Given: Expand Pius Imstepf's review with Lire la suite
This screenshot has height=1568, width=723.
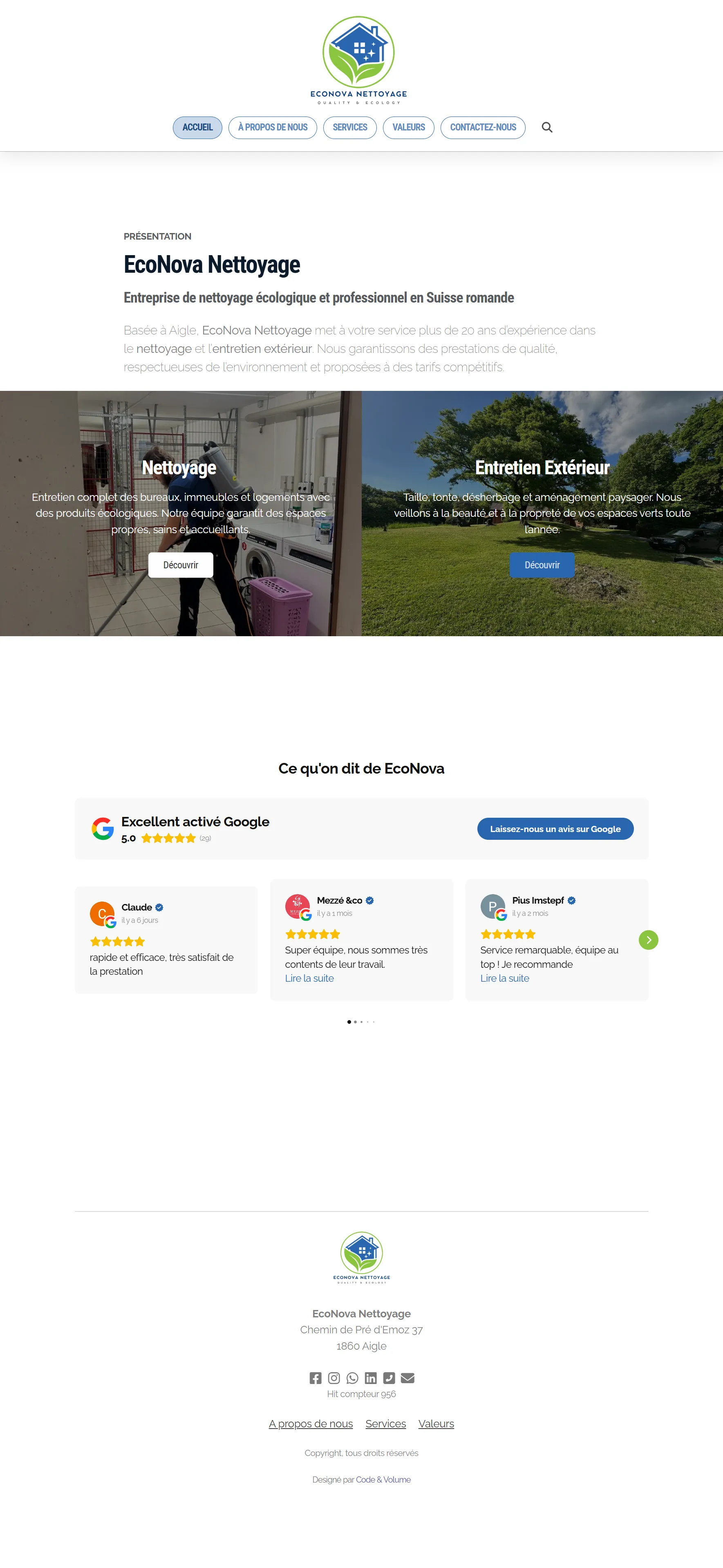Looking at the screenshot, I should coord(504,978).
